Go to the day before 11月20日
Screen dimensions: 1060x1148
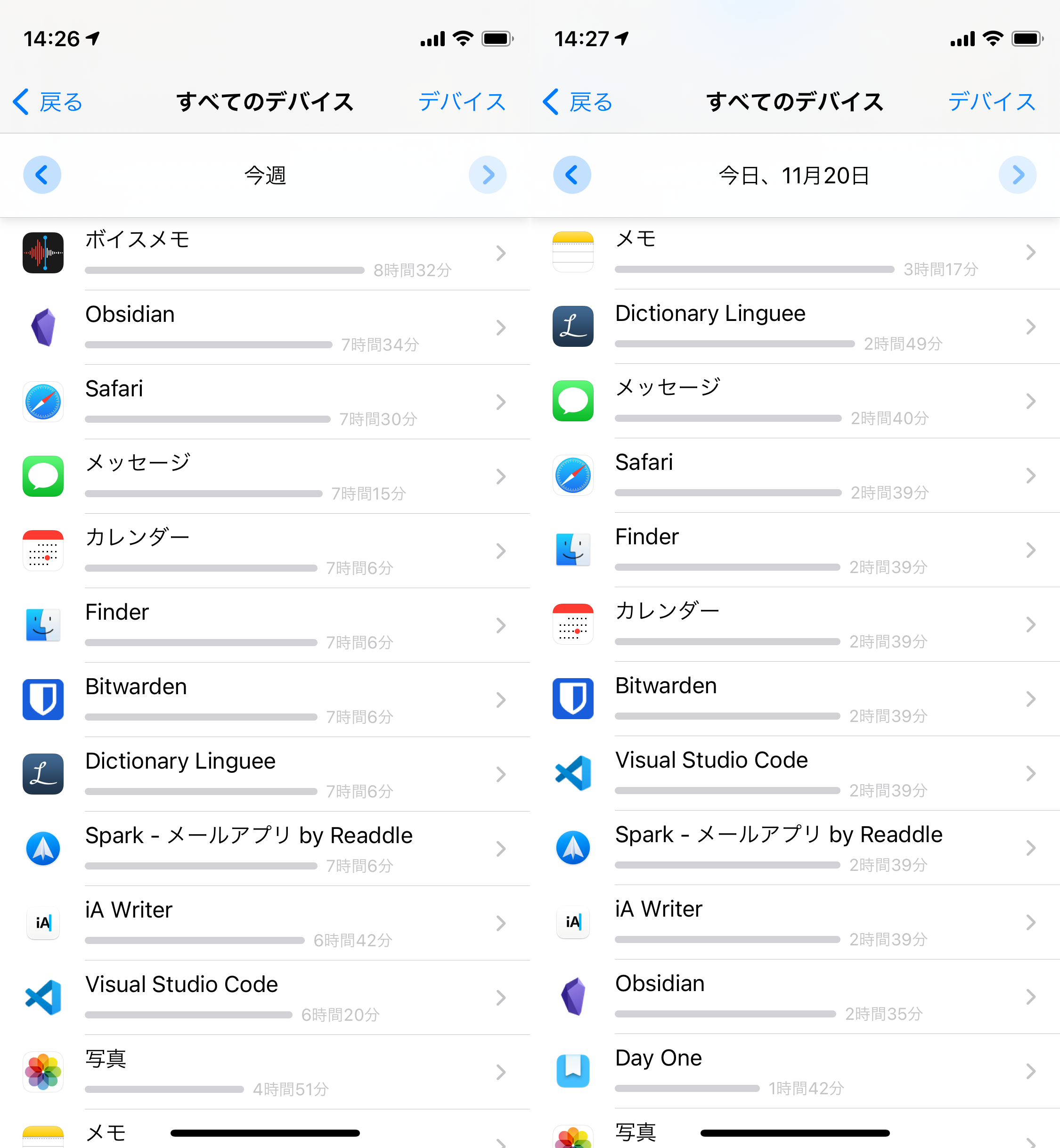click(x=571, y=175)
